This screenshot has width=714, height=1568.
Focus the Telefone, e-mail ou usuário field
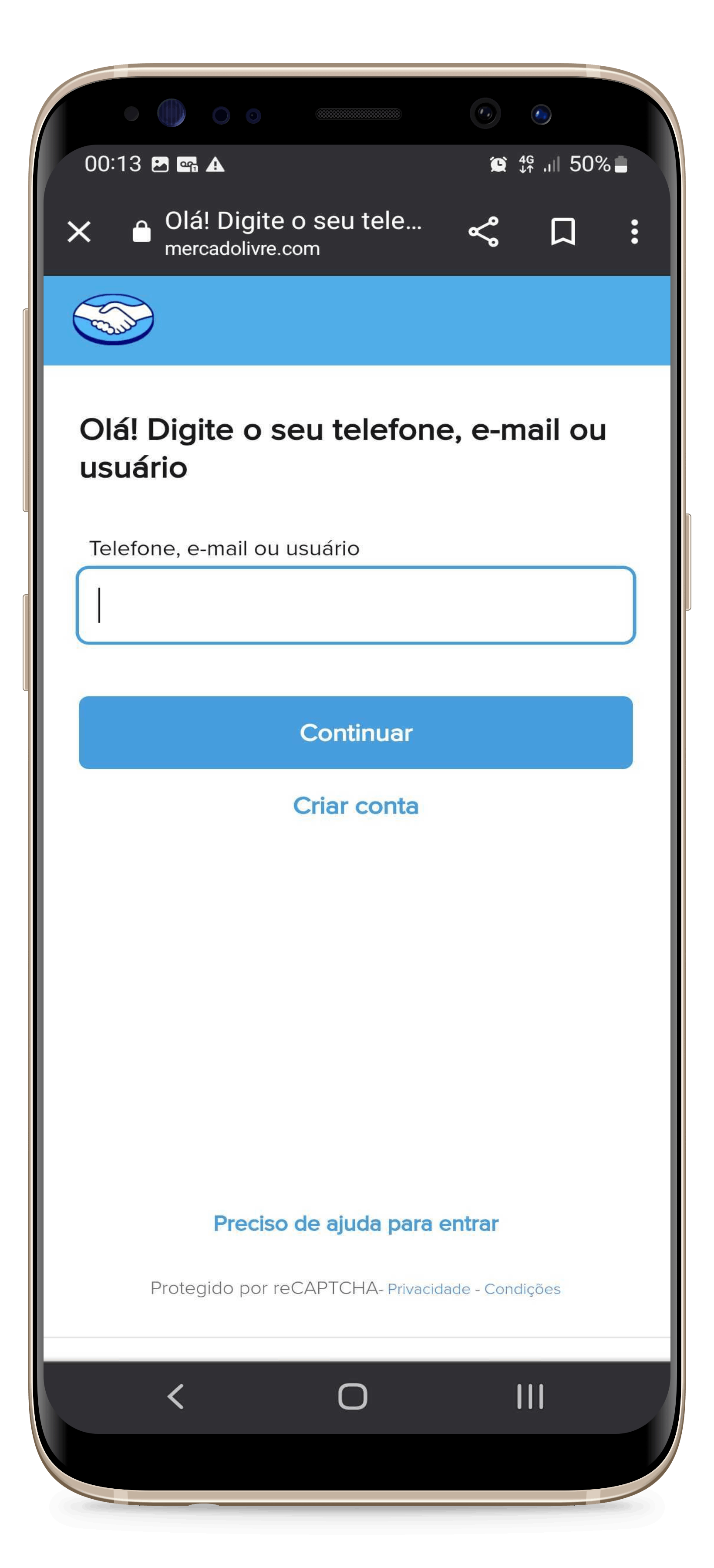click(x=356, y=605)
